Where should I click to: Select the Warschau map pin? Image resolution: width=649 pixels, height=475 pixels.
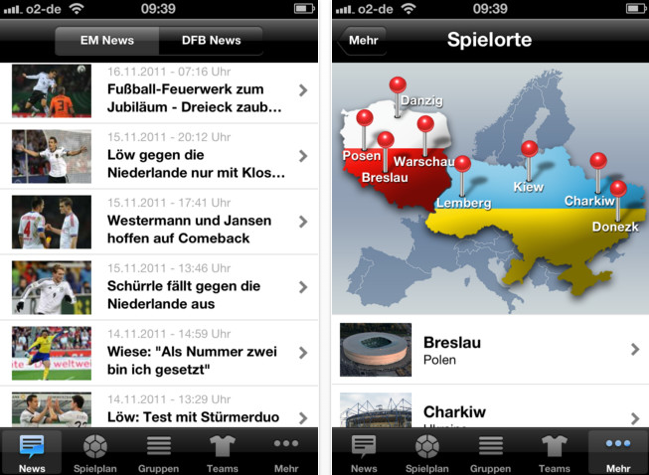[426, 126]
